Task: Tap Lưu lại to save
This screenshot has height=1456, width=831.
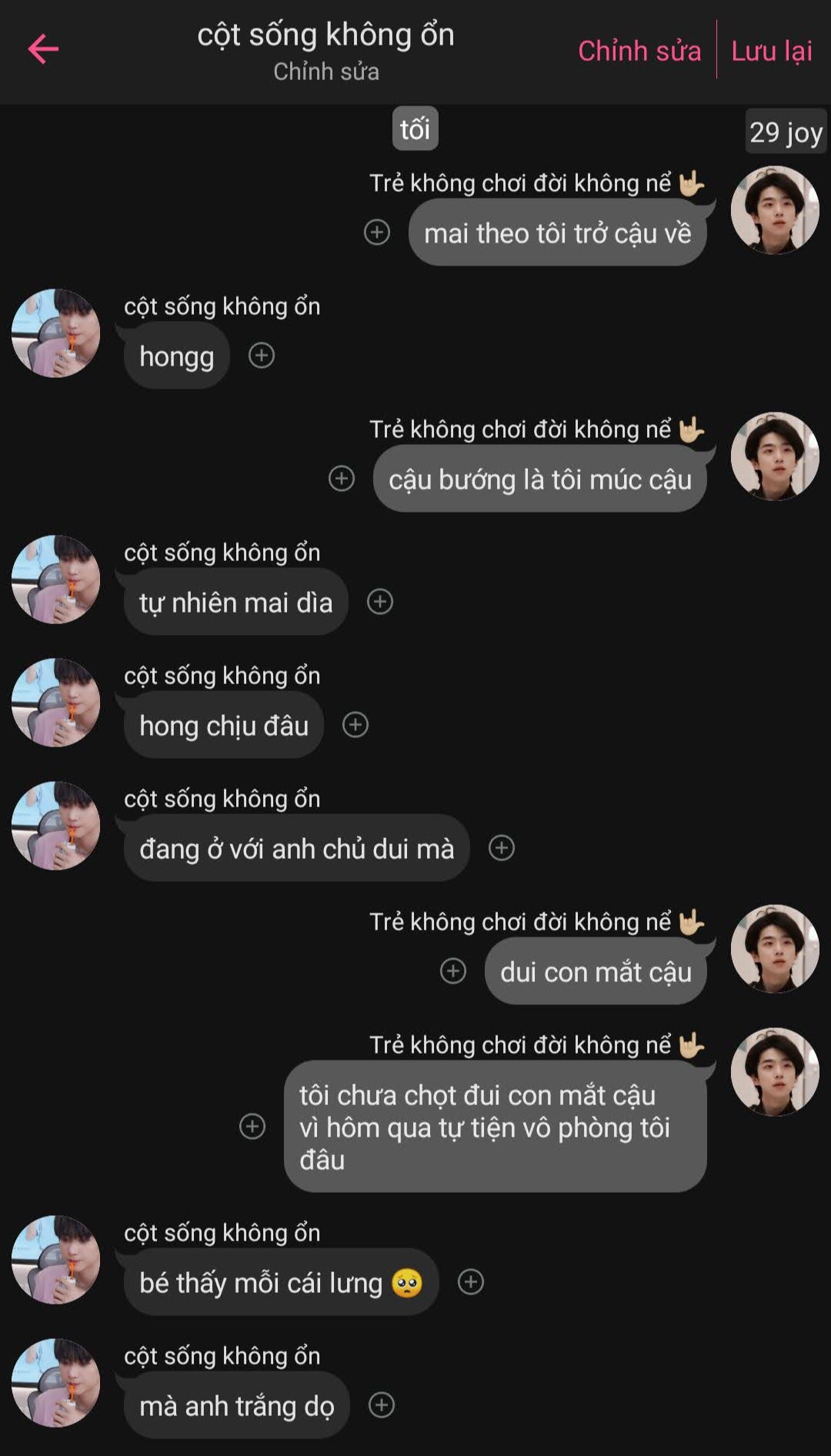Action: pyautogui.click(x=771, y=51)
